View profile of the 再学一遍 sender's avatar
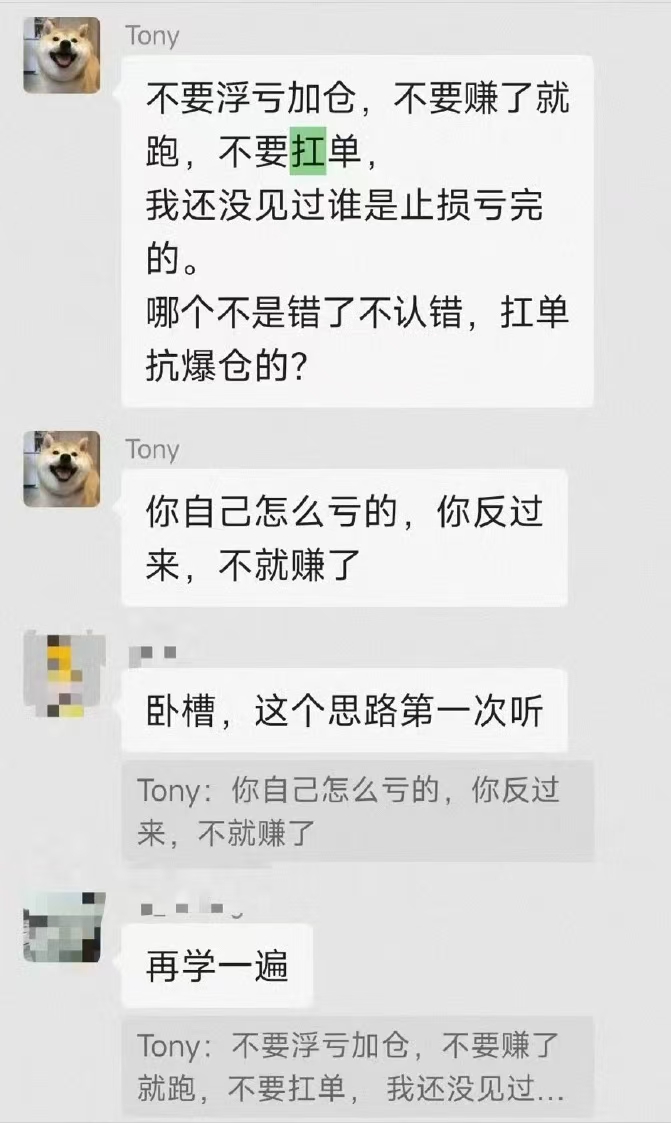Image resolution: width=671 pixels, height=1123 pixels. (63, 928)
